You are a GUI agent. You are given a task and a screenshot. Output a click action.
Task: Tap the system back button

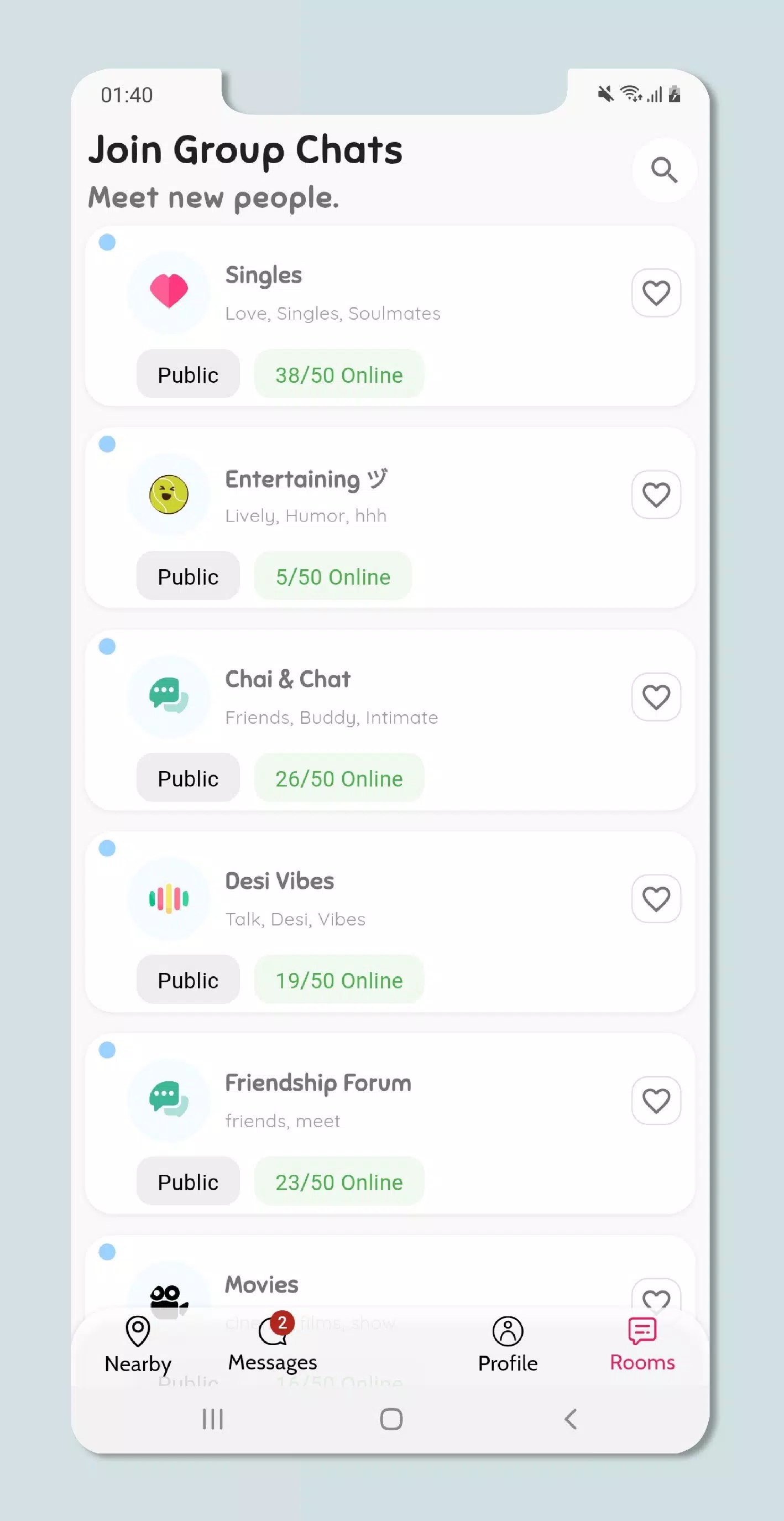click(570, 1419)
